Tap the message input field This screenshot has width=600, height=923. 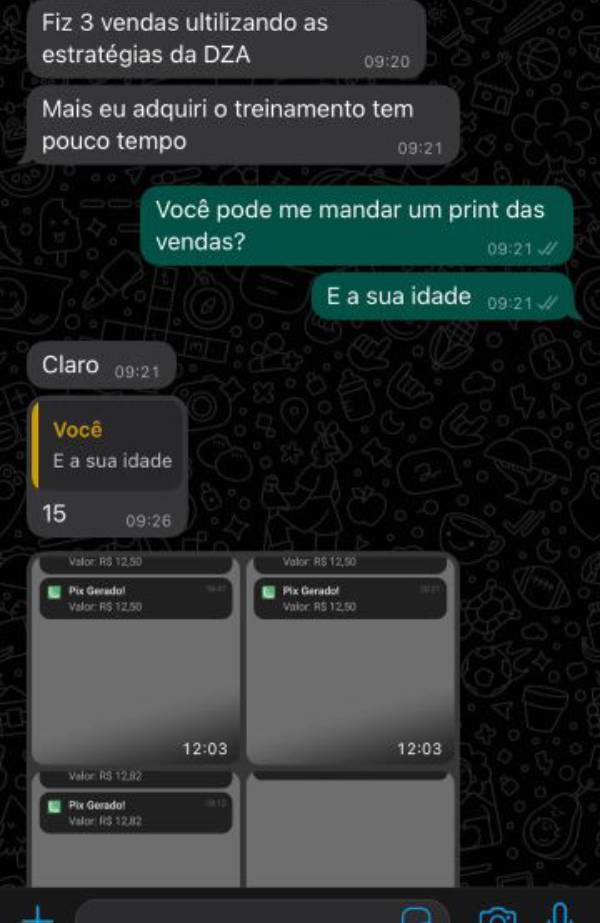click(x=230, y=913)
